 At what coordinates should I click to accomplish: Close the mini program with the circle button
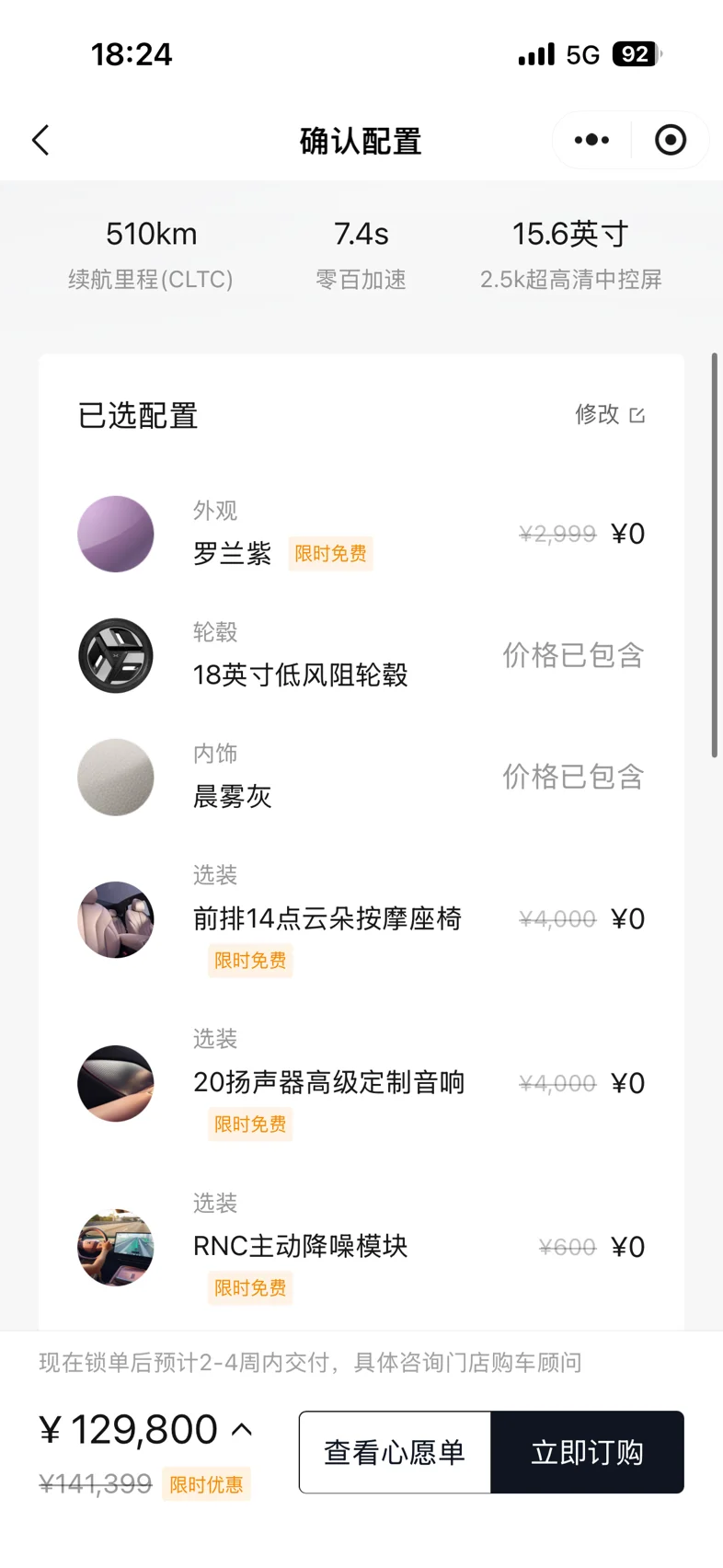670,141
